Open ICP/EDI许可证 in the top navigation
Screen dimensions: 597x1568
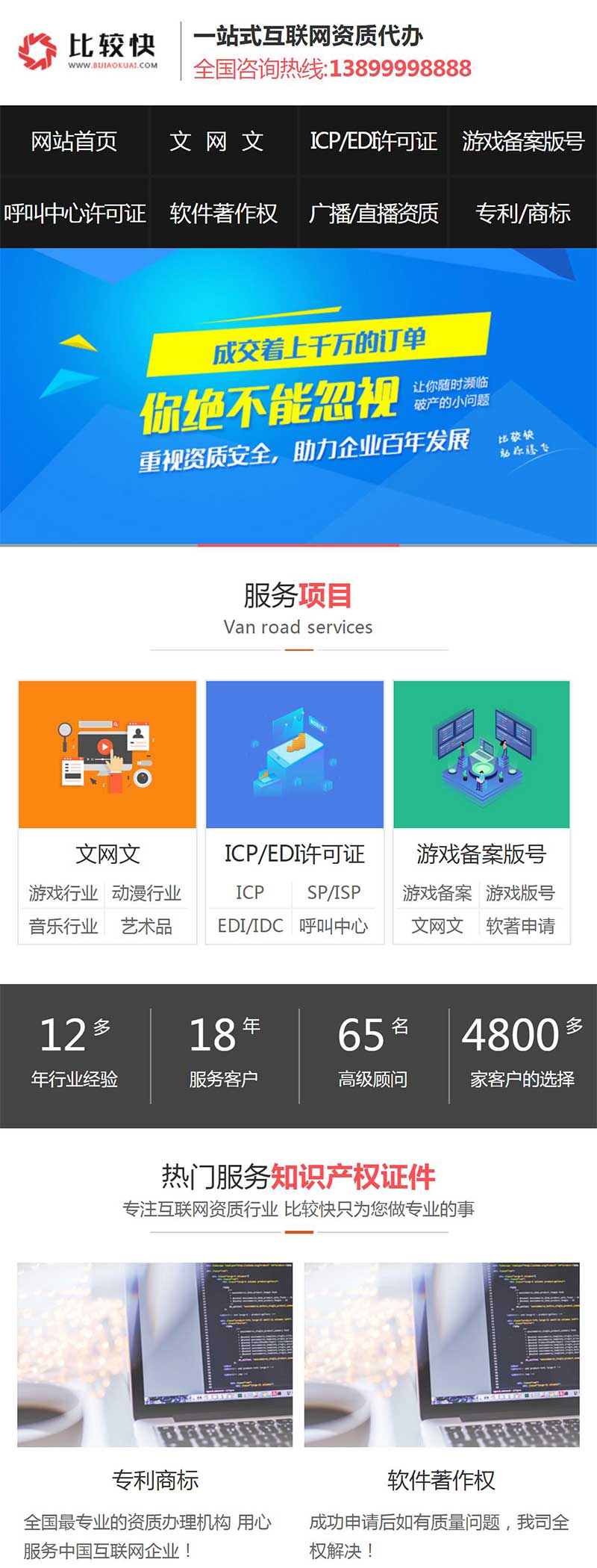click(x=373, y=141)
